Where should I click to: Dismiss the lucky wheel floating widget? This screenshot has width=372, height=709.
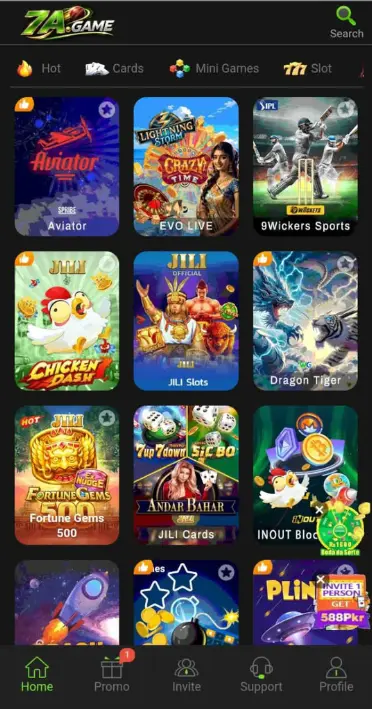pos(319,510)
